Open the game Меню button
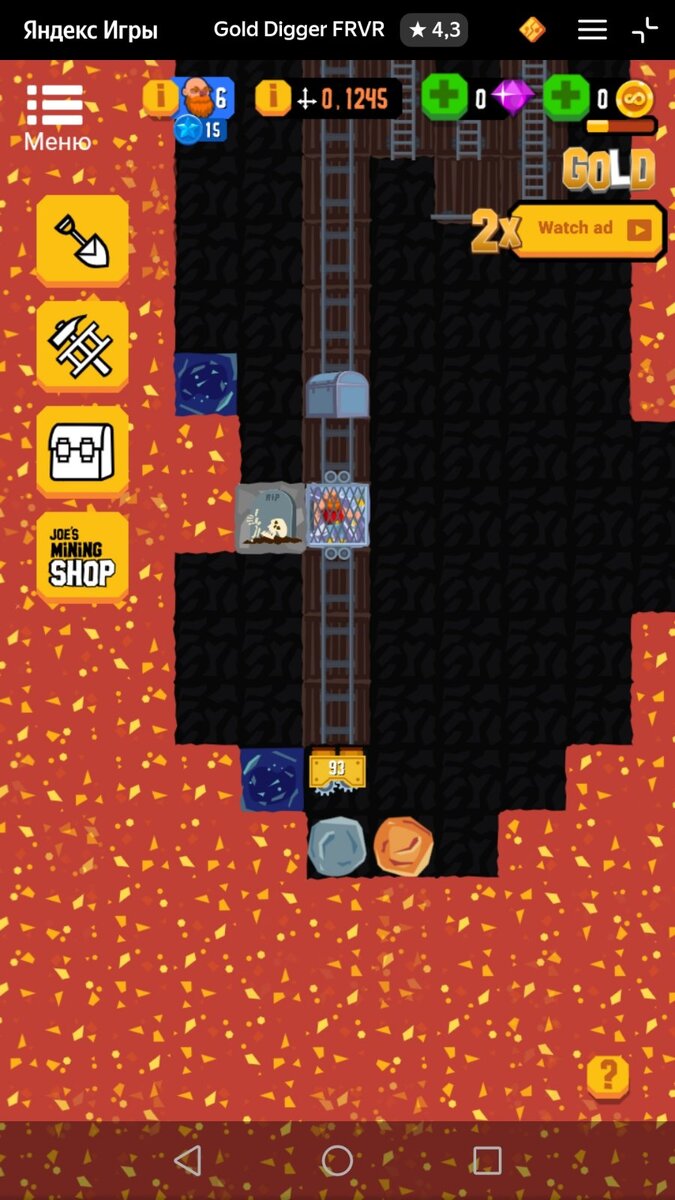The image size is (675, 1200). (56, 118)
